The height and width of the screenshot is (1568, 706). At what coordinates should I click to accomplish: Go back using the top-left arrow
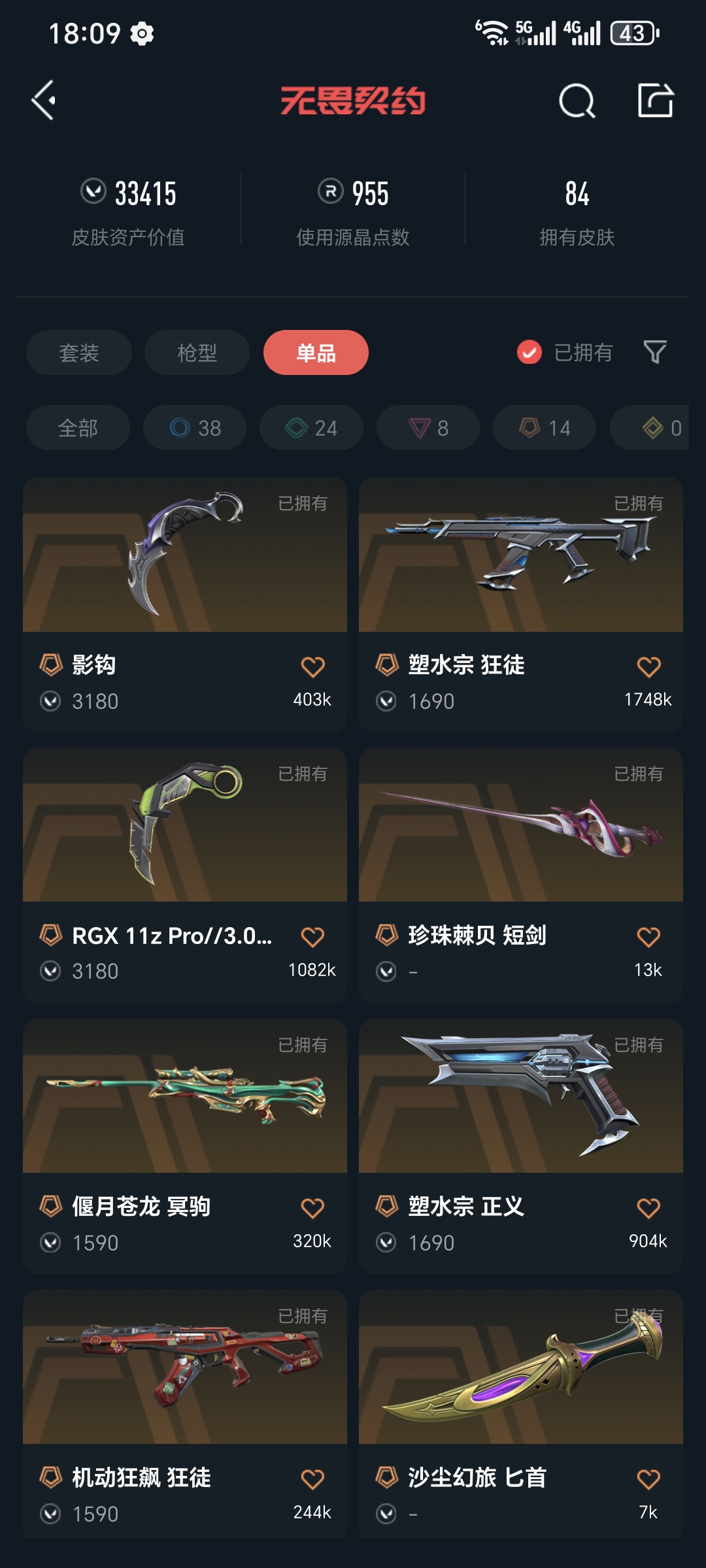pyautogui.click(x=44, y=101)
